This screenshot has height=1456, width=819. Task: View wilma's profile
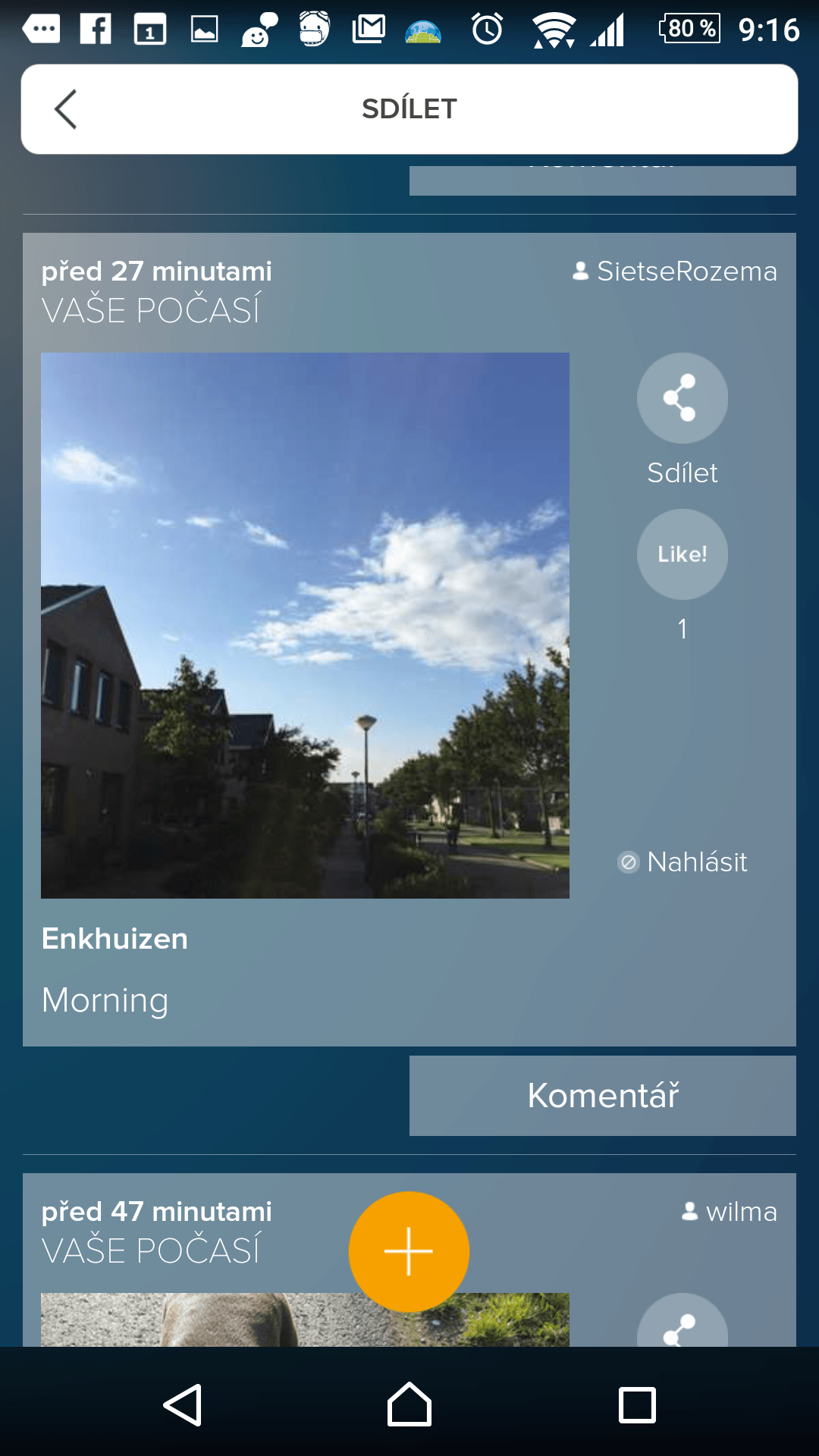[x=730, y=1212]
